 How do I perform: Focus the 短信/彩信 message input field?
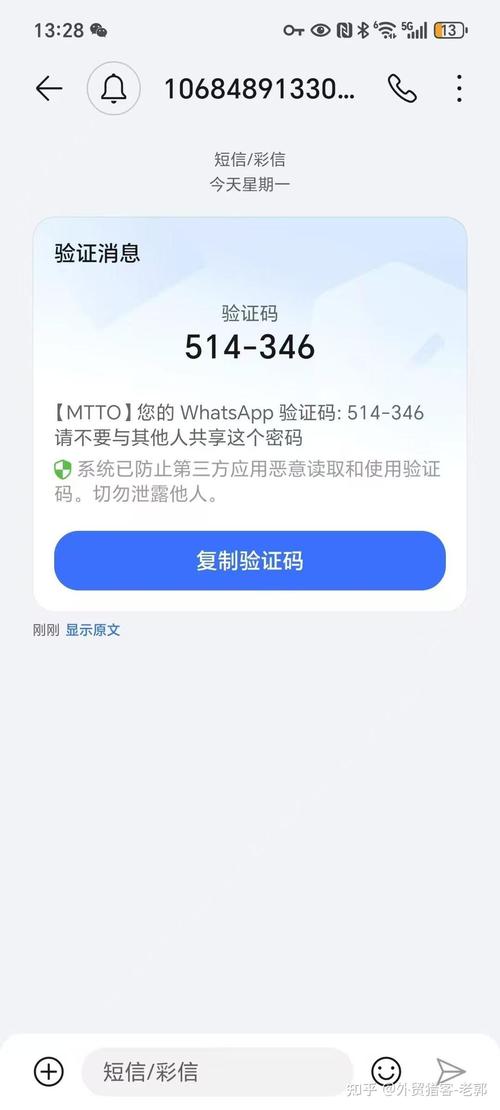pos(217,1072)
